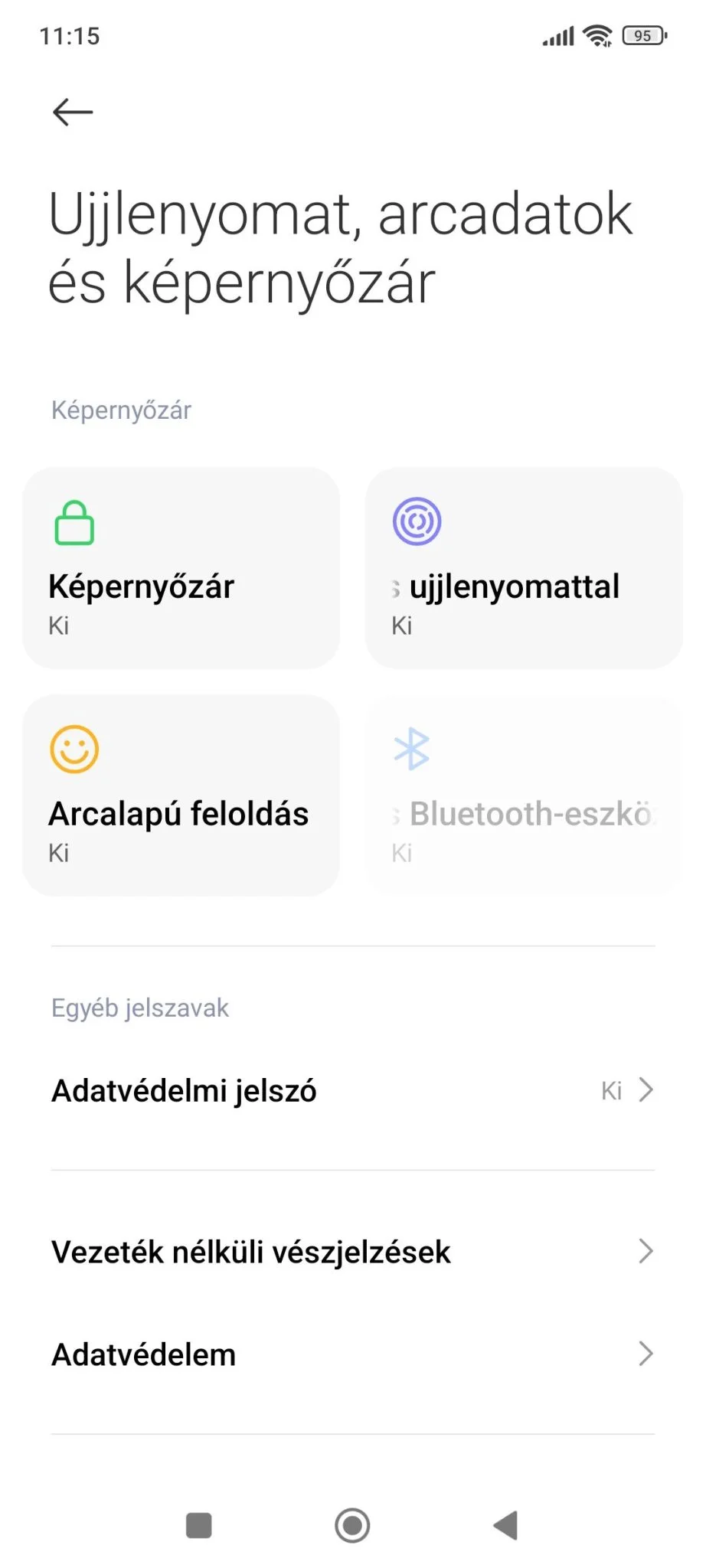The width and height of the screenshot is (706, 1568).
Task: Open Vezeték nélküli vészjelzések
Action: tap(352, 1252)
